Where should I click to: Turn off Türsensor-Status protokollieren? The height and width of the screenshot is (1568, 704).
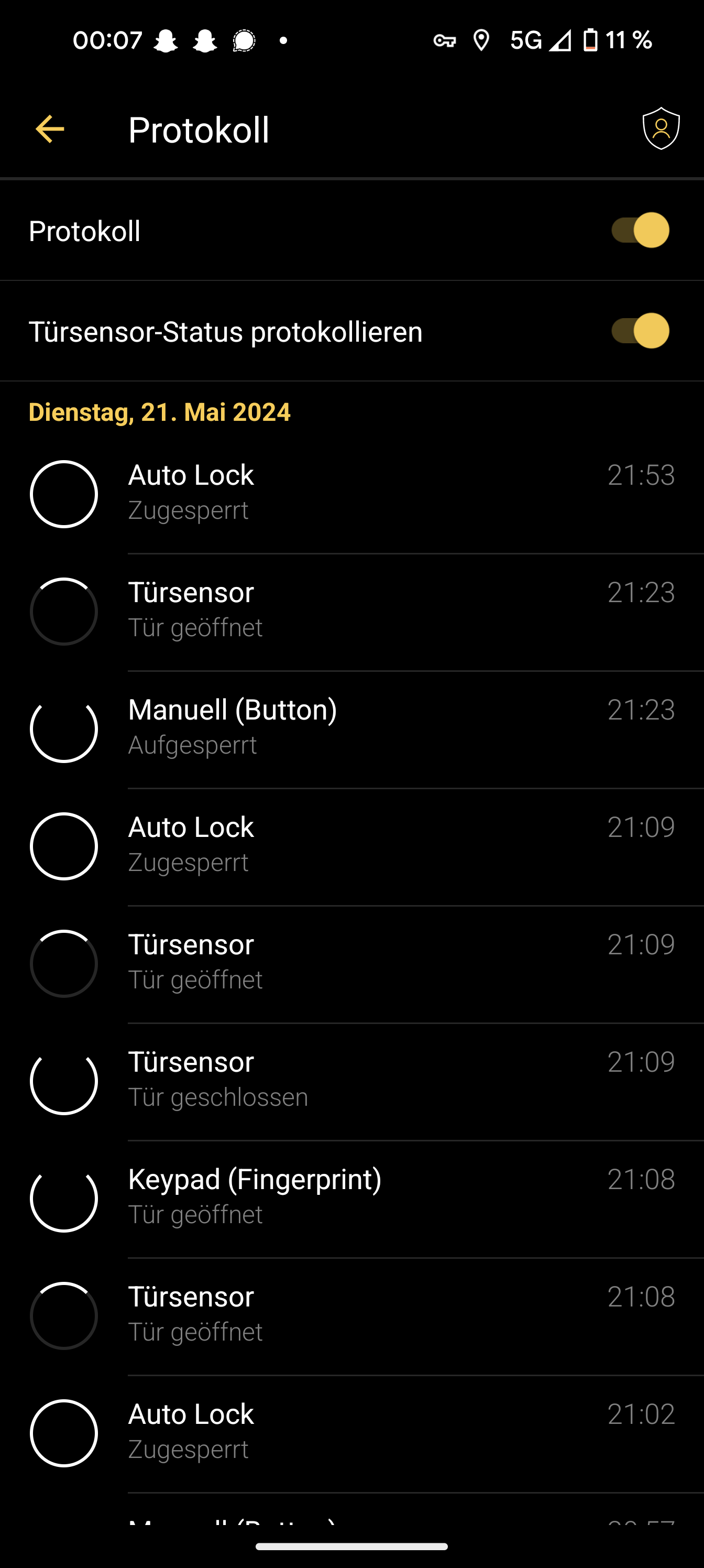point(640,331)
